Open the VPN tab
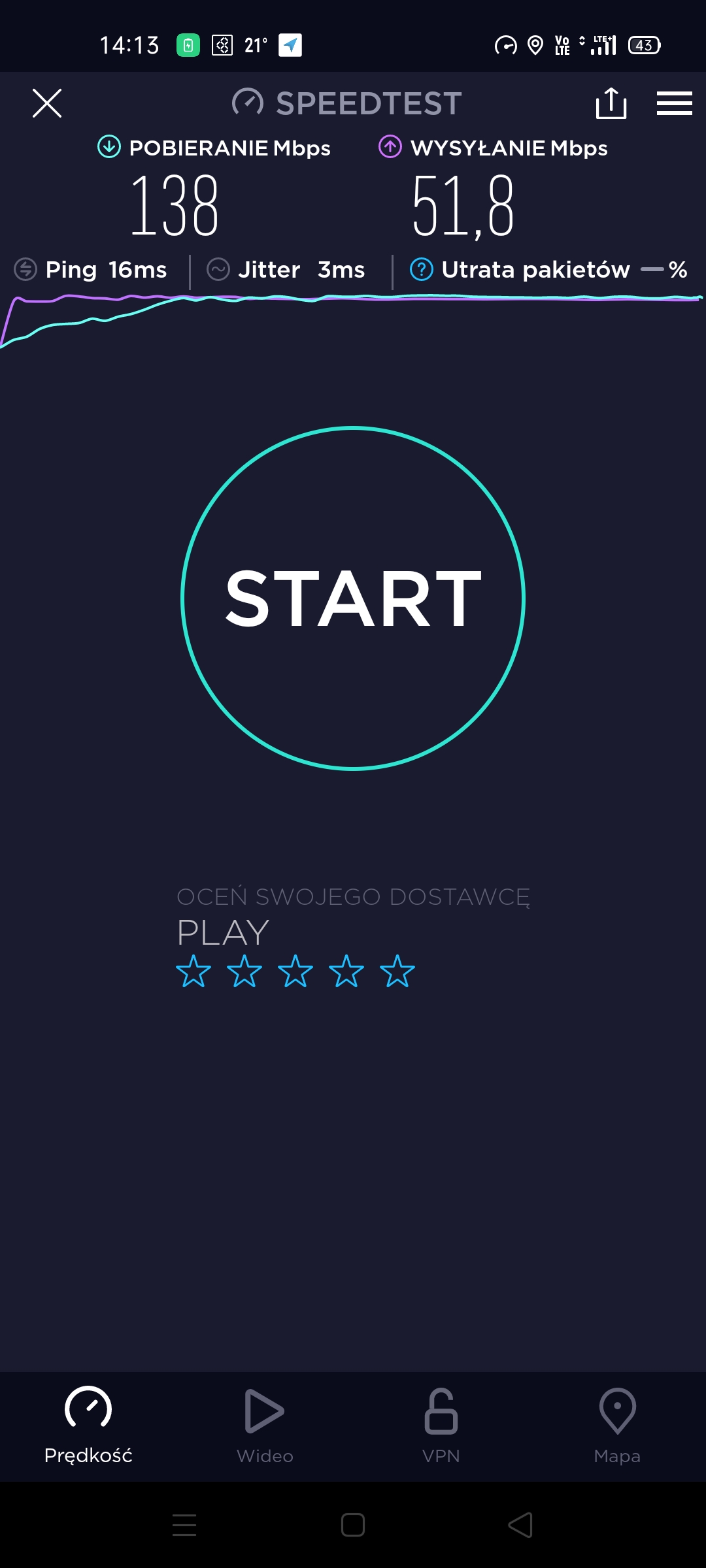Viewport: 706px width, 1568px height. (441, 1426)
